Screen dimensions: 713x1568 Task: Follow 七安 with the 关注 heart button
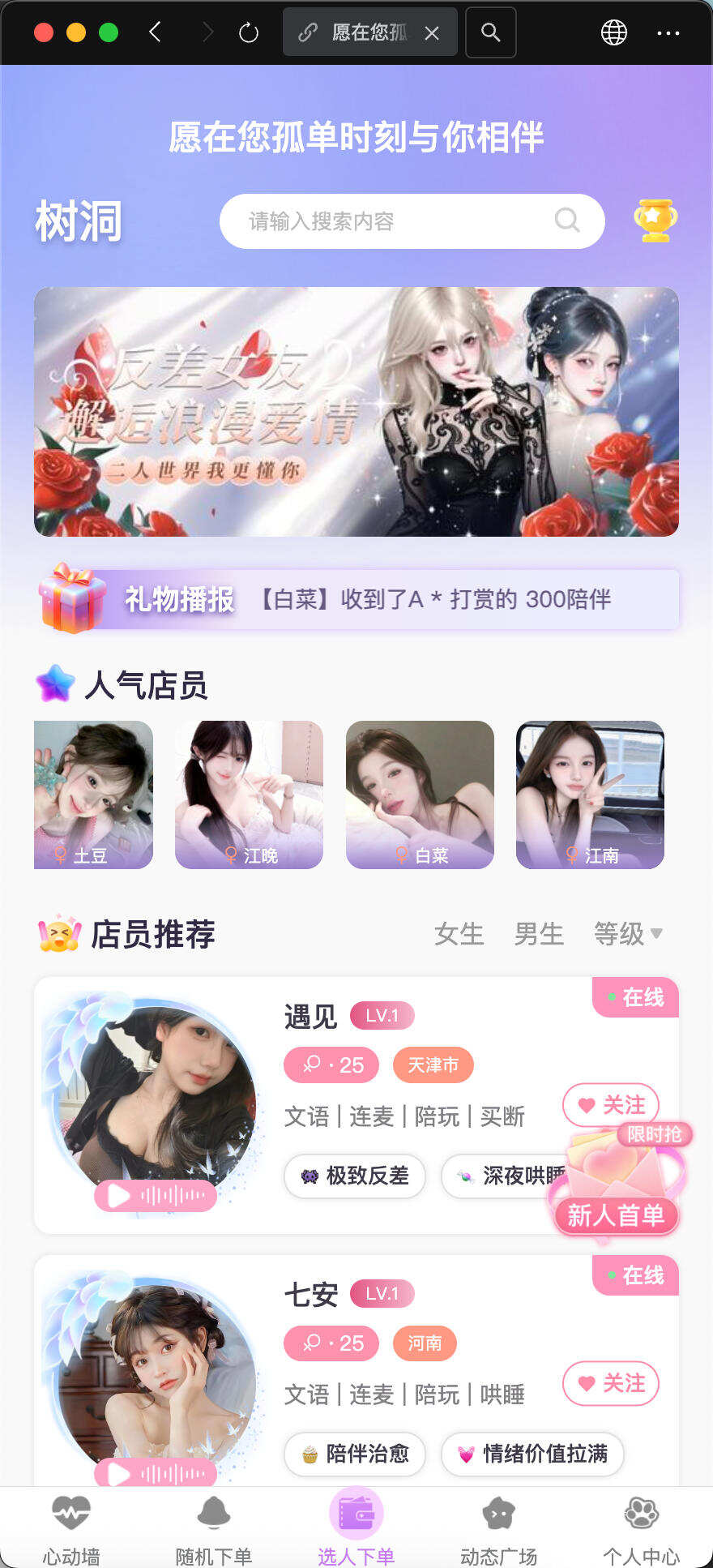[x=610, y=1384]
